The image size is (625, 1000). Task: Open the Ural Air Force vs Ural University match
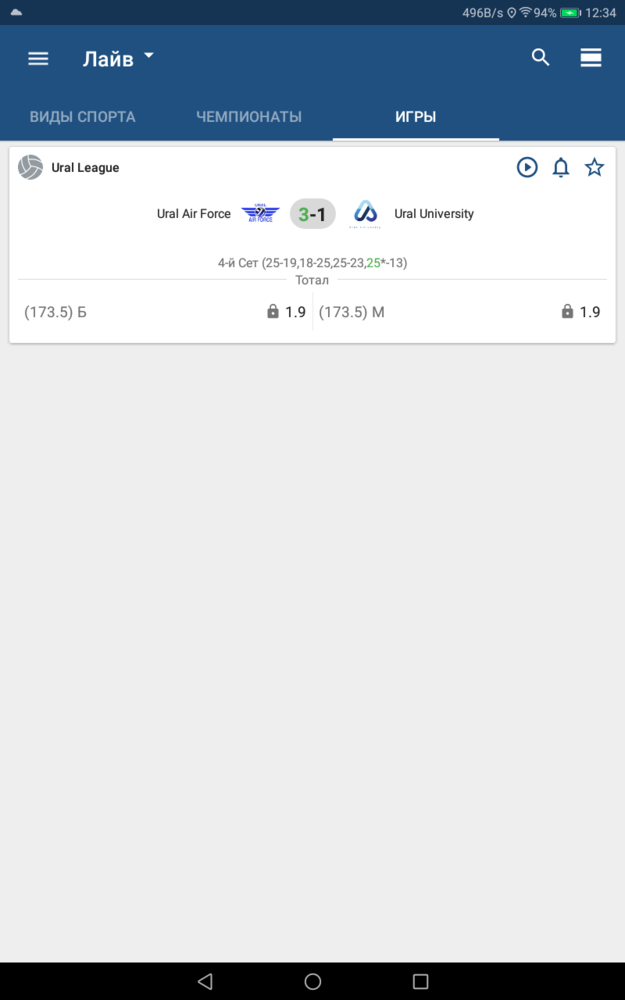pyautogui.click(x=312, y=214)
